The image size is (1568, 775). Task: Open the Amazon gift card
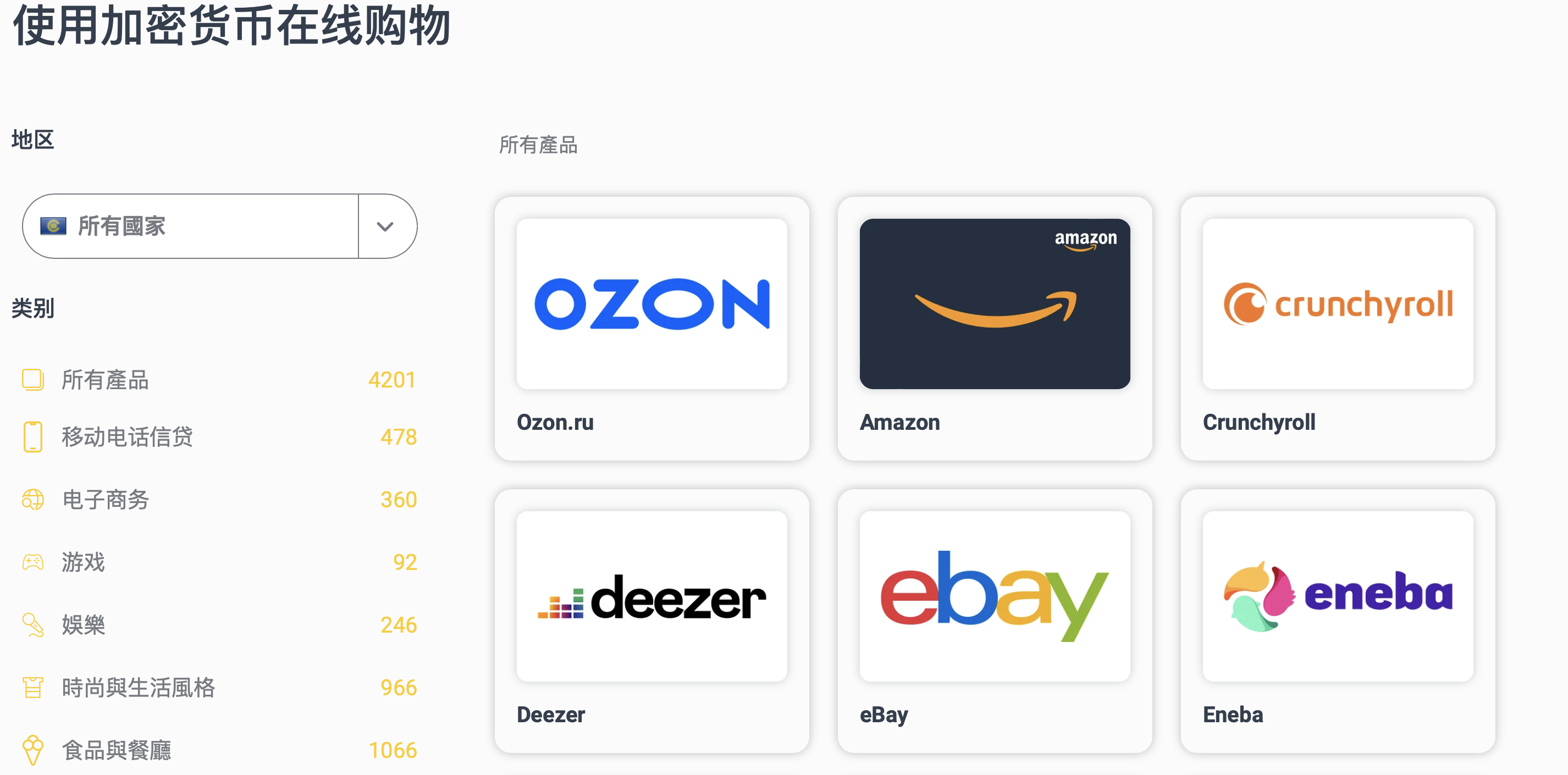coord(994,329)
